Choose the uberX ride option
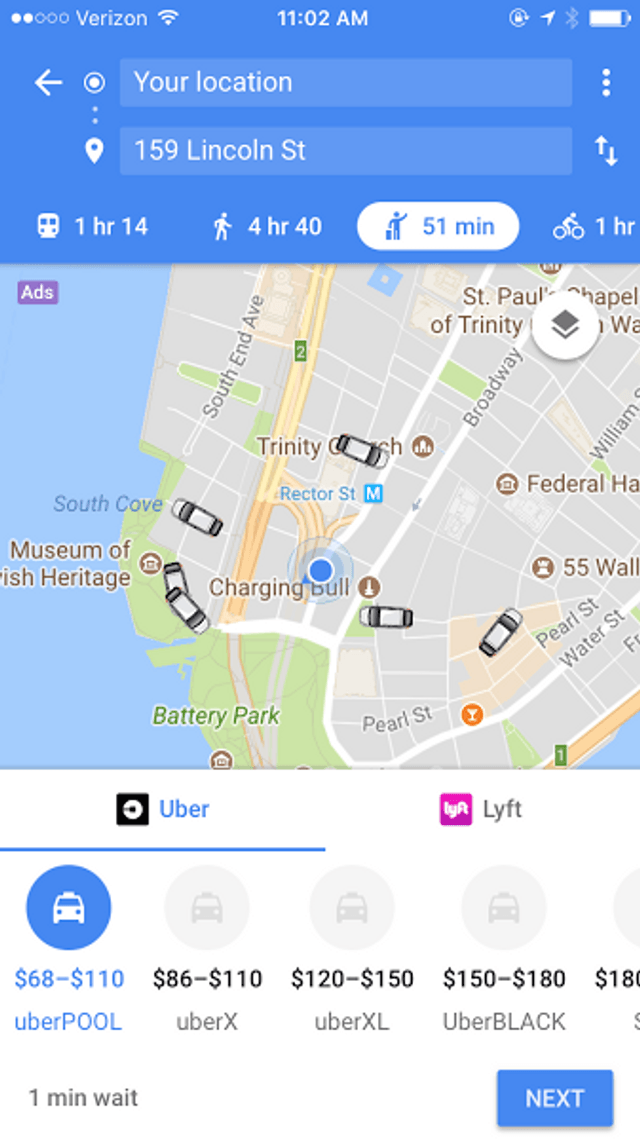The height and width of the screenshot is (1139, 640). 207,908
